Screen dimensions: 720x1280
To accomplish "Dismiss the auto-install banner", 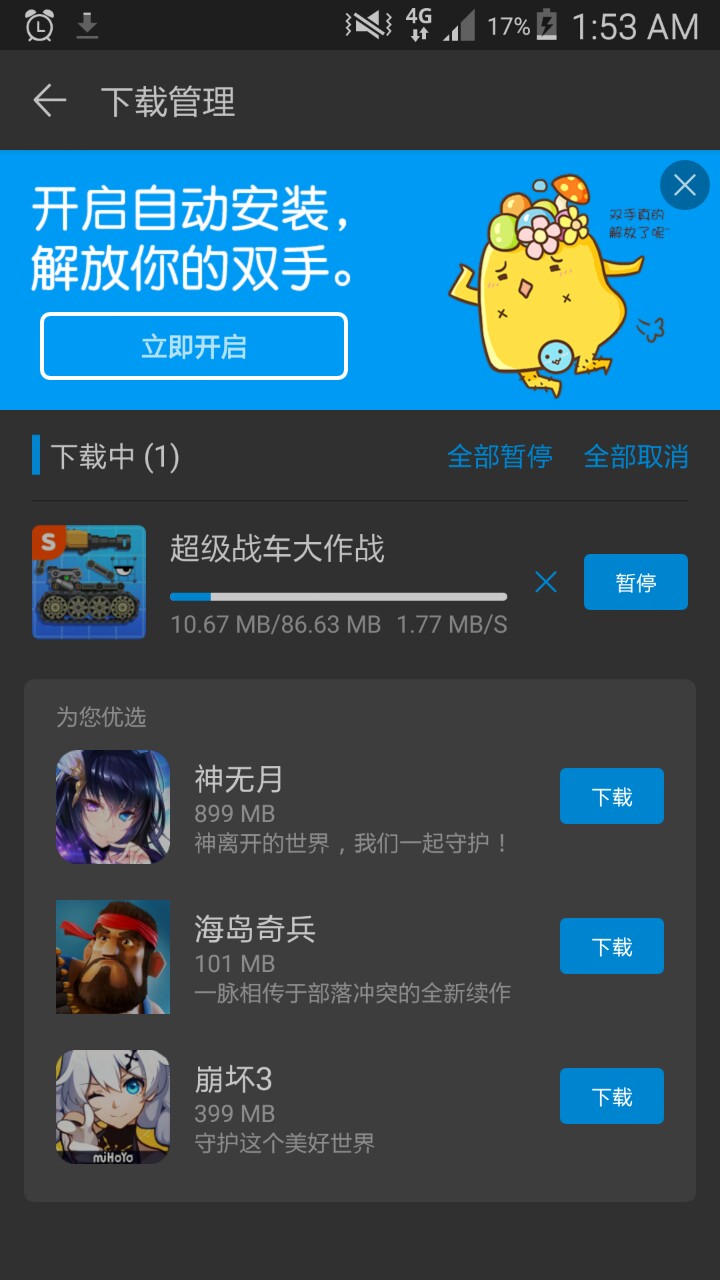I will tap(685, 185).
